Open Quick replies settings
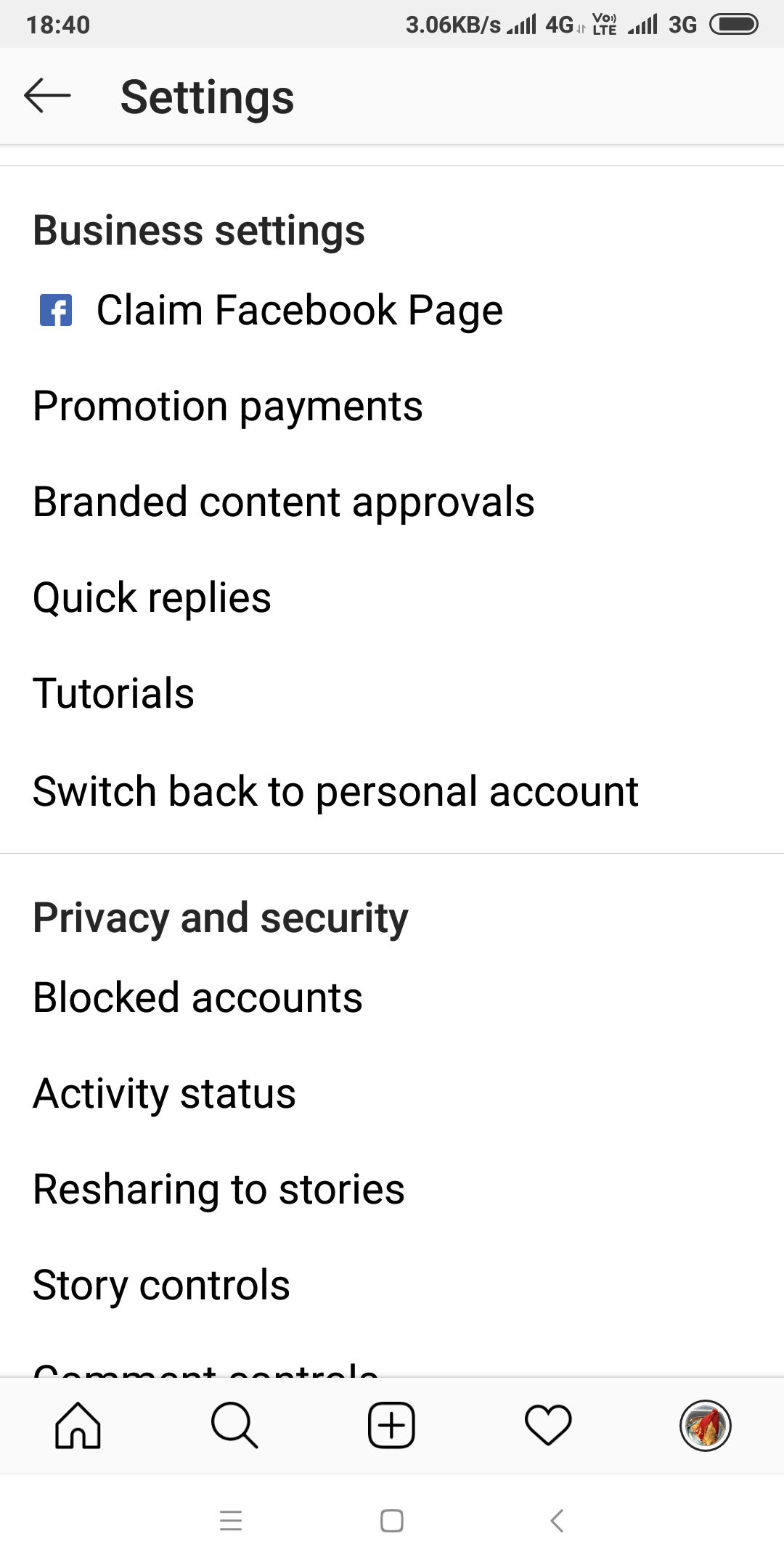Screen dimensions: 784x1568 152,597
